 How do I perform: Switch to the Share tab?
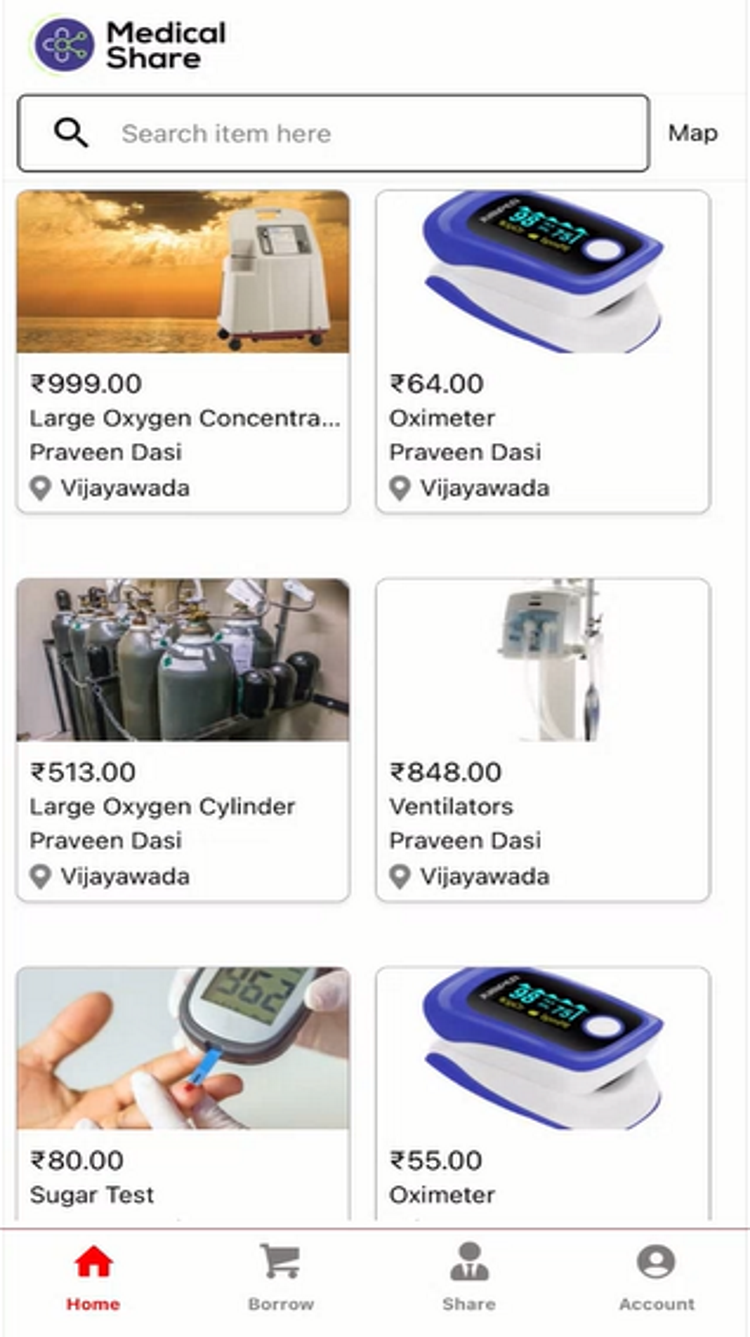tap(468, 1277)
